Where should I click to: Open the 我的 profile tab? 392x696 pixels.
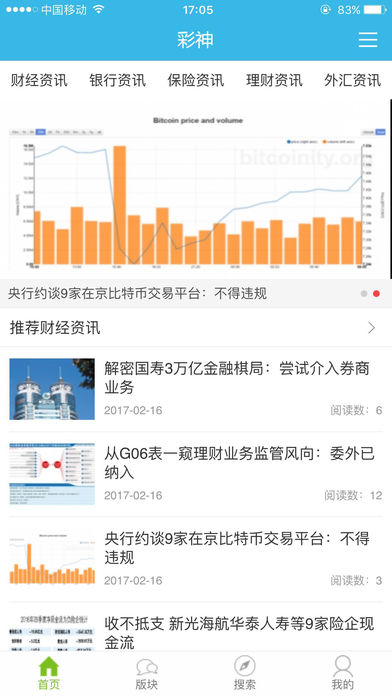click(x=343, y=673)
